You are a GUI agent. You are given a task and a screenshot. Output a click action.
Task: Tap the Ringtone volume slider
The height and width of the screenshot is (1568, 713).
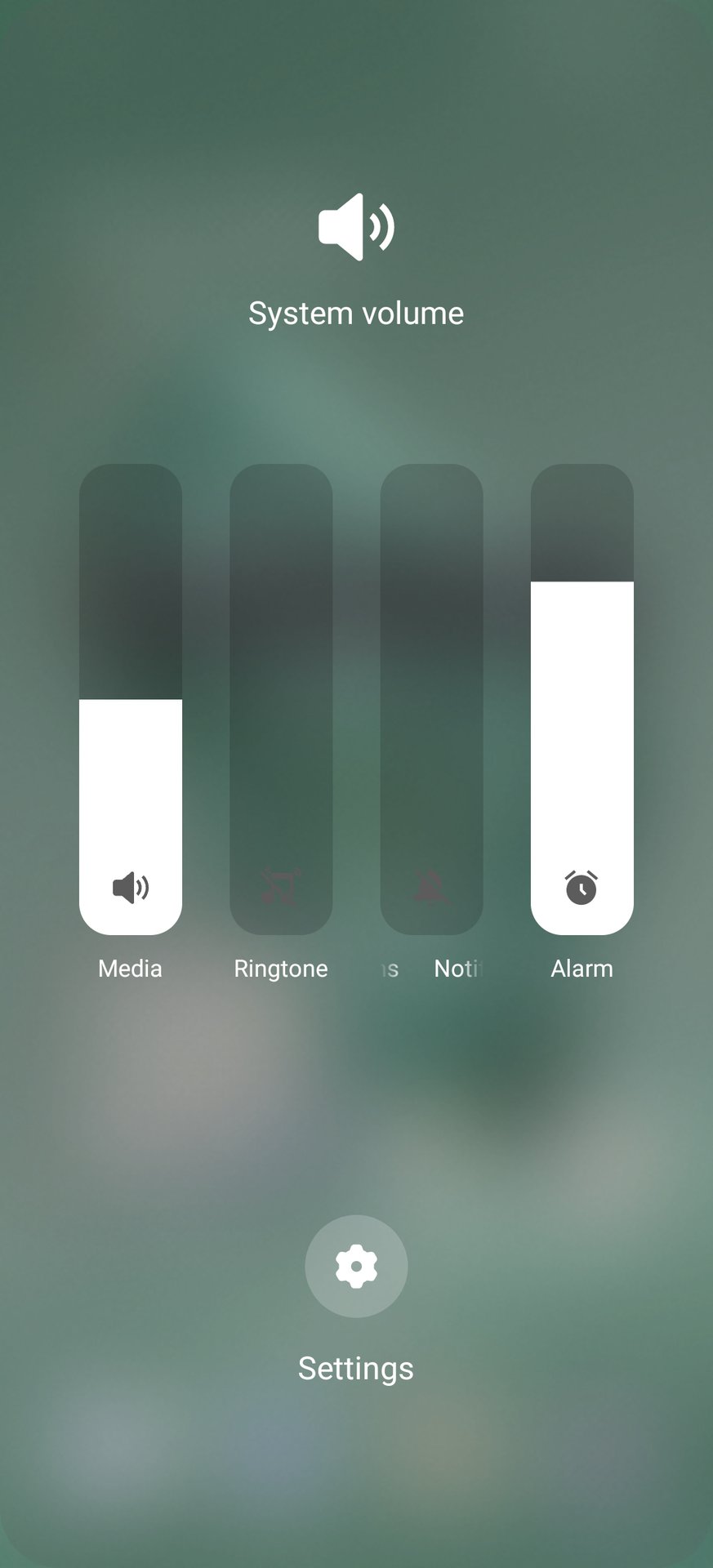click(x=281, y=699)
